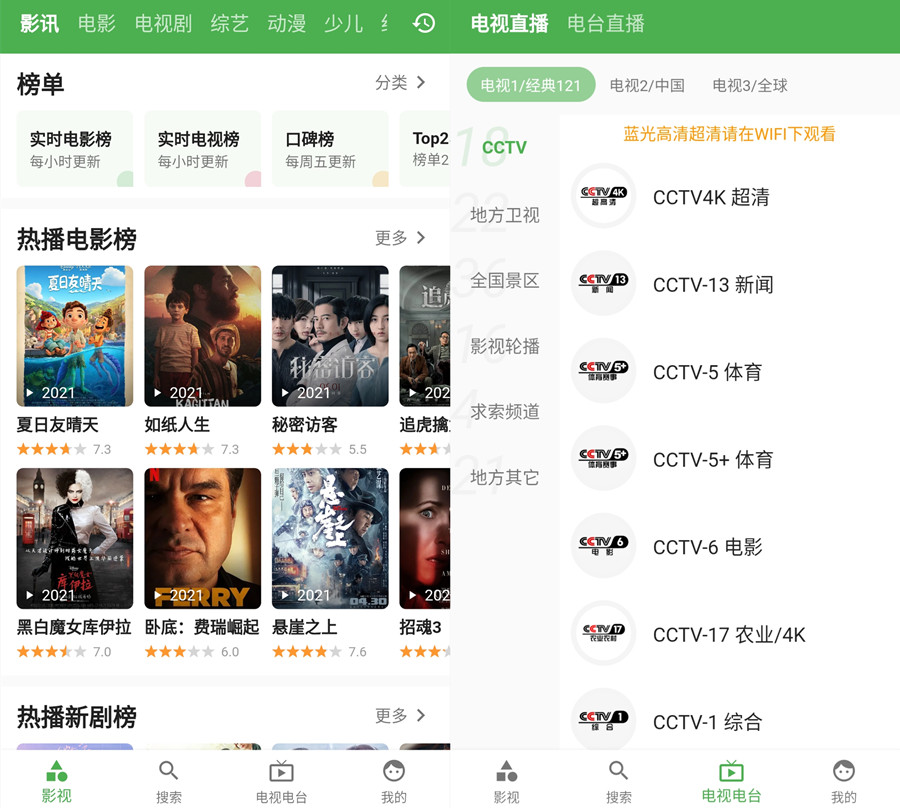Open 分类 next to 榜单

click(x=400, y=83)
